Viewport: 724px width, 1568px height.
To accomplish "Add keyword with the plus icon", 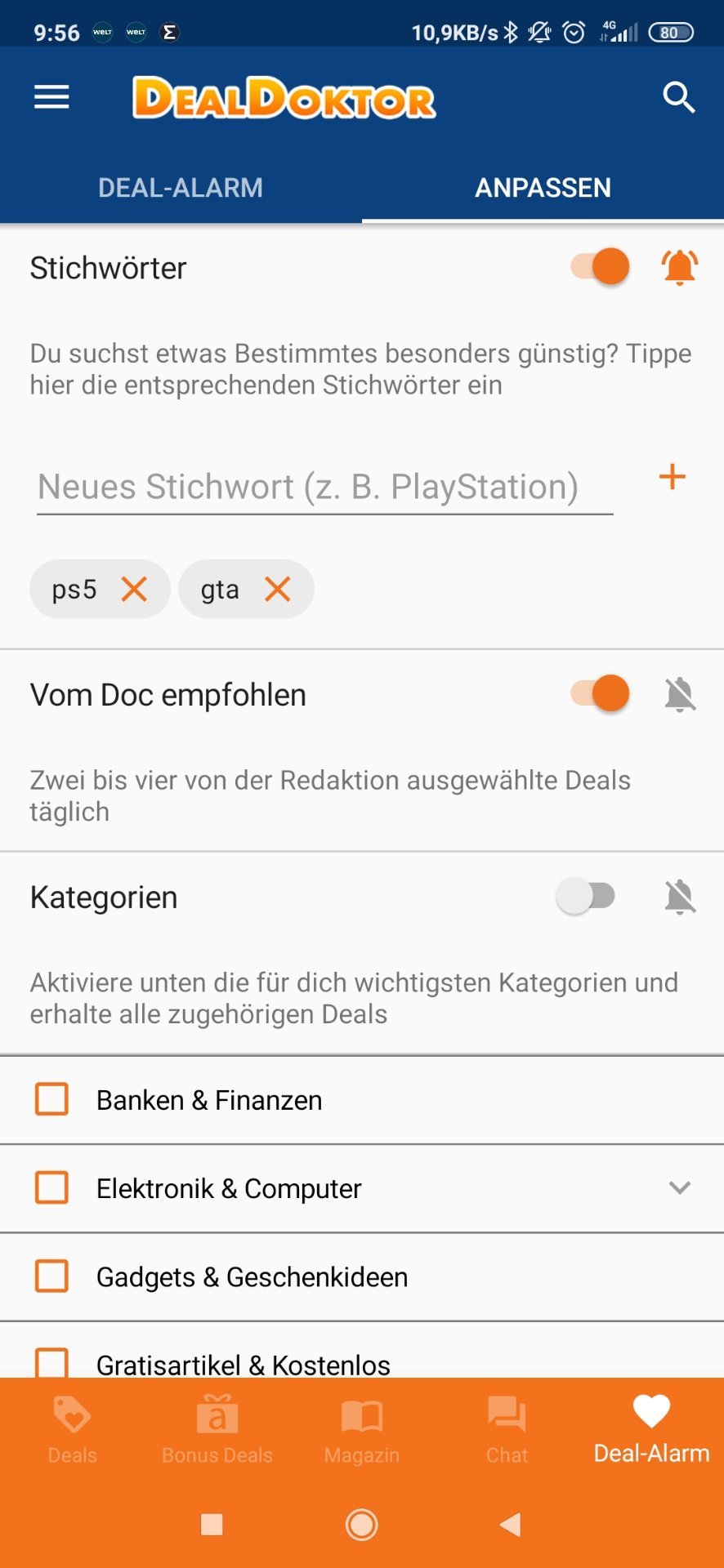I will (672, 477).
